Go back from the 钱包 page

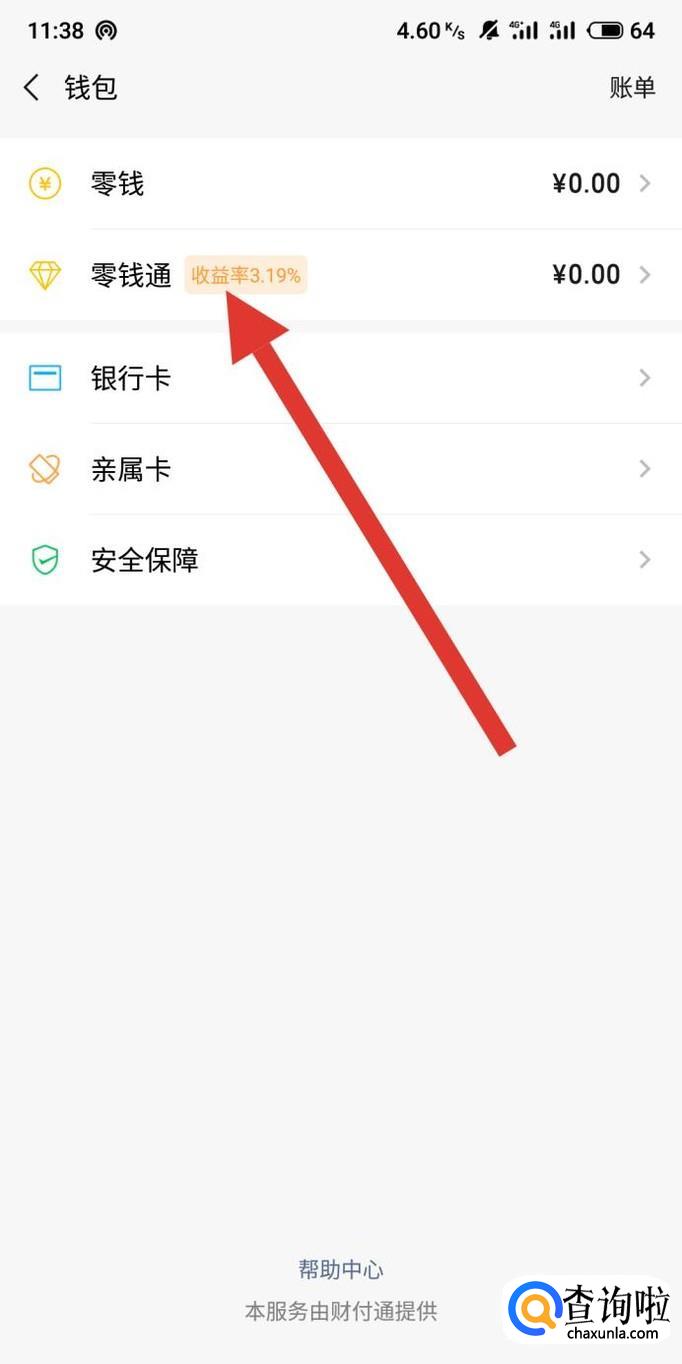32,88
